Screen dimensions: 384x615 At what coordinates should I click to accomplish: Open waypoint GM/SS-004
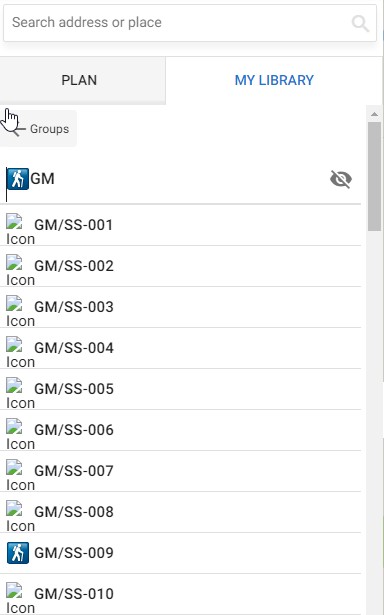coord(180,348)
